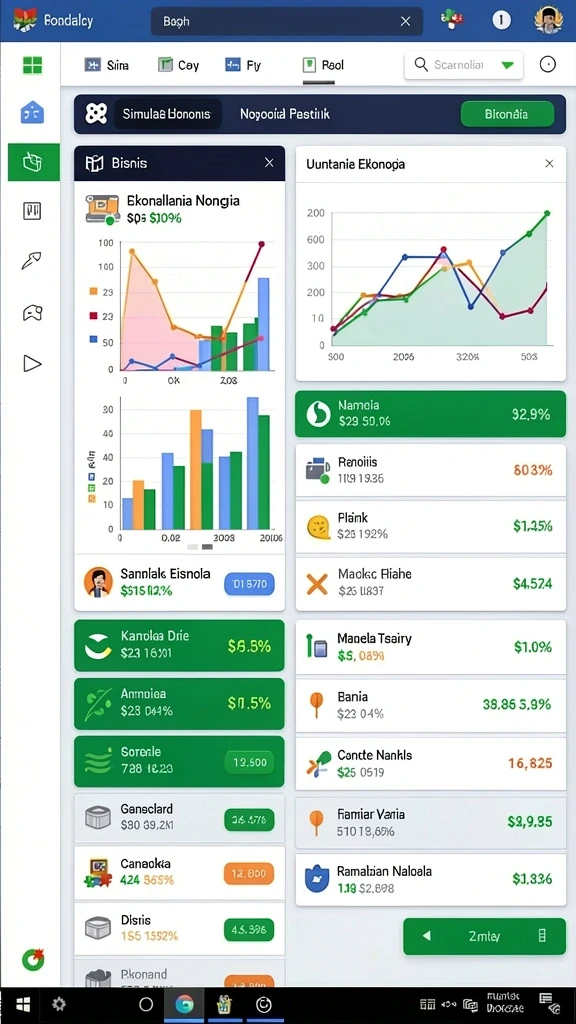Switch to the Coy tab
576x1024 pixels.
click(179, 65)
